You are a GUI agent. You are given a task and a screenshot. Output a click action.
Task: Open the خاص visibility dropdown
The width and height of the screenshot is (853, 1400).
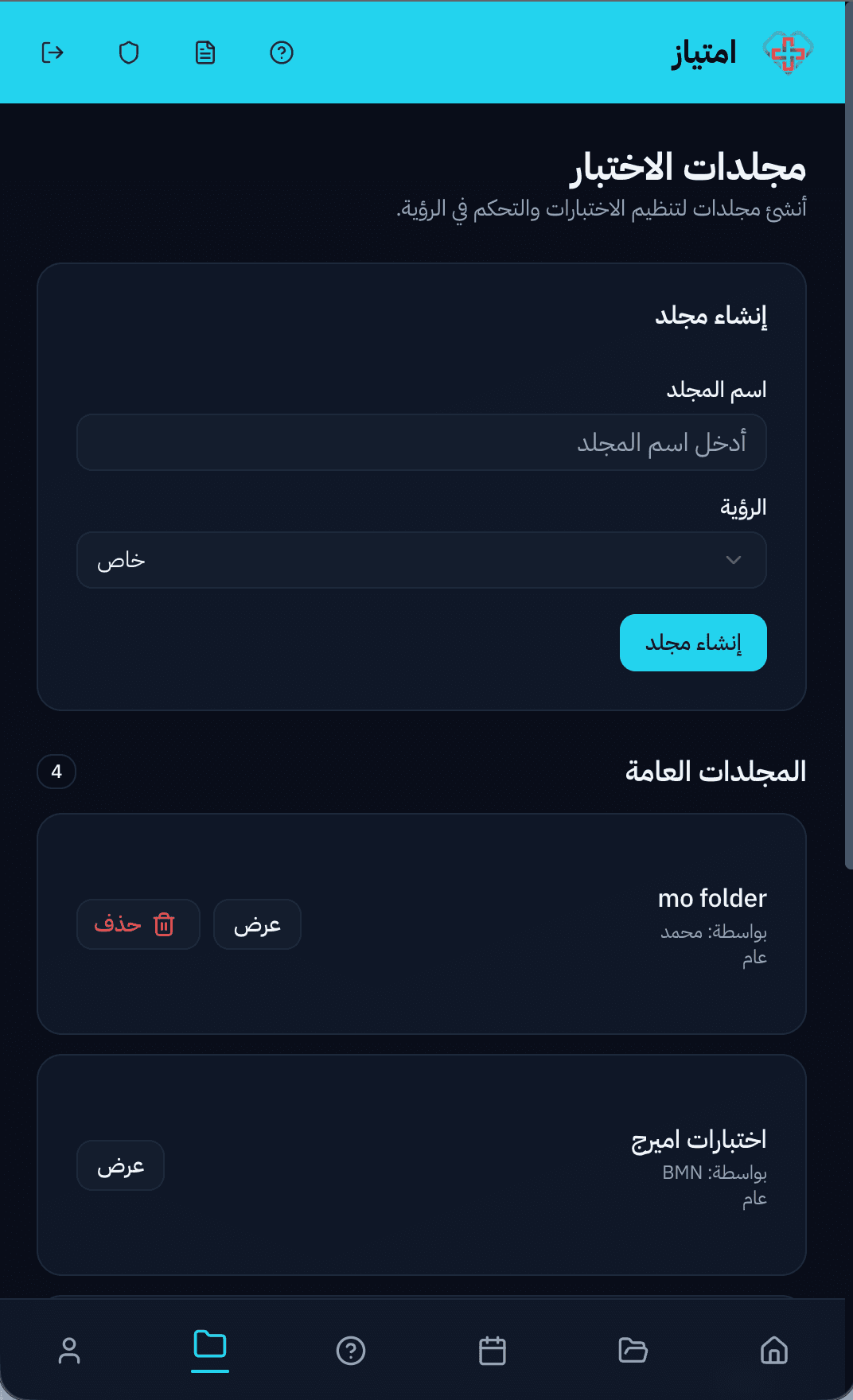tap(421, 560)
